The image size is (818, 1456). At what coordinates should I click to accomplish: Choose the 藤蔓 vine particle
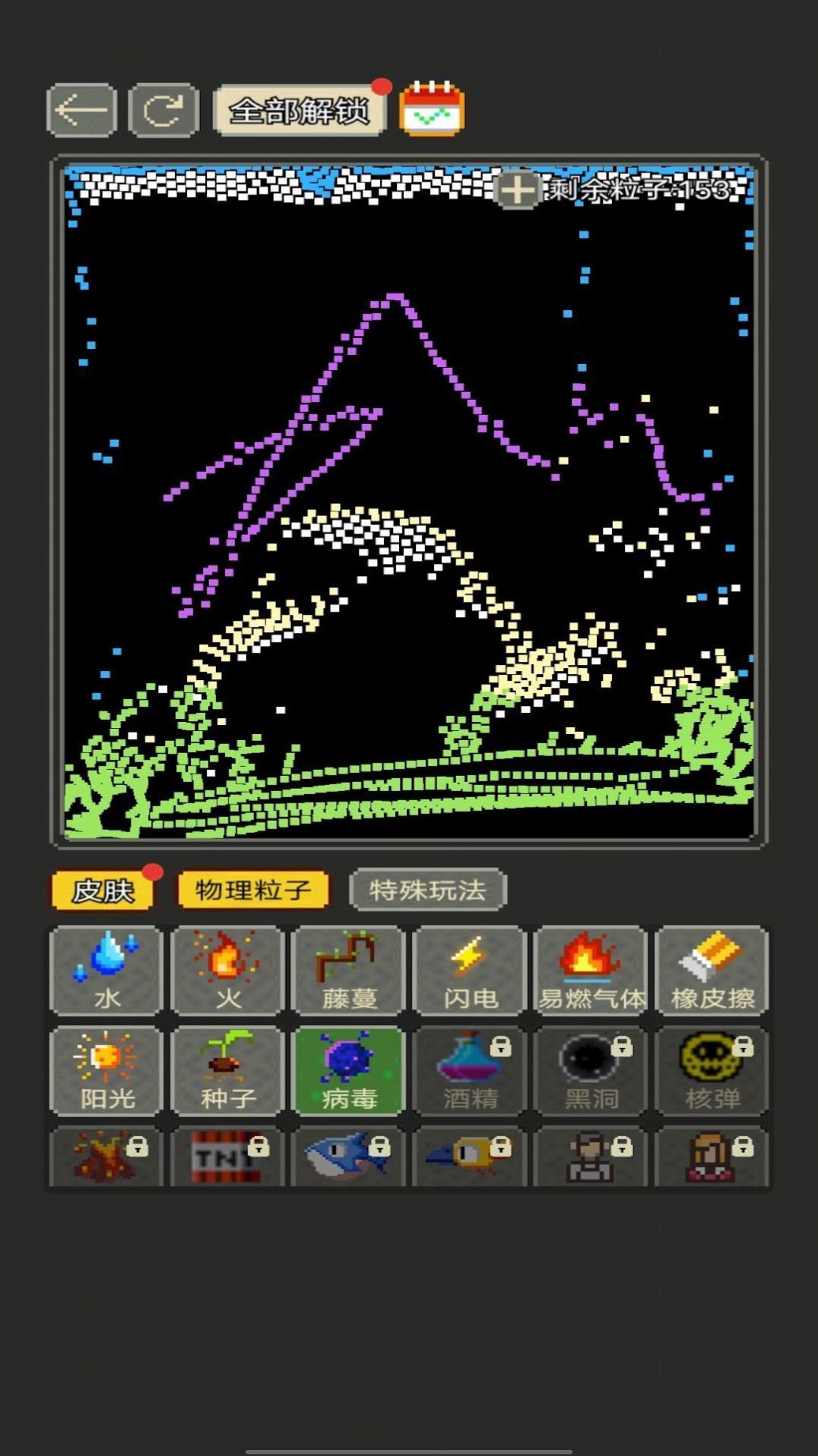349,970
